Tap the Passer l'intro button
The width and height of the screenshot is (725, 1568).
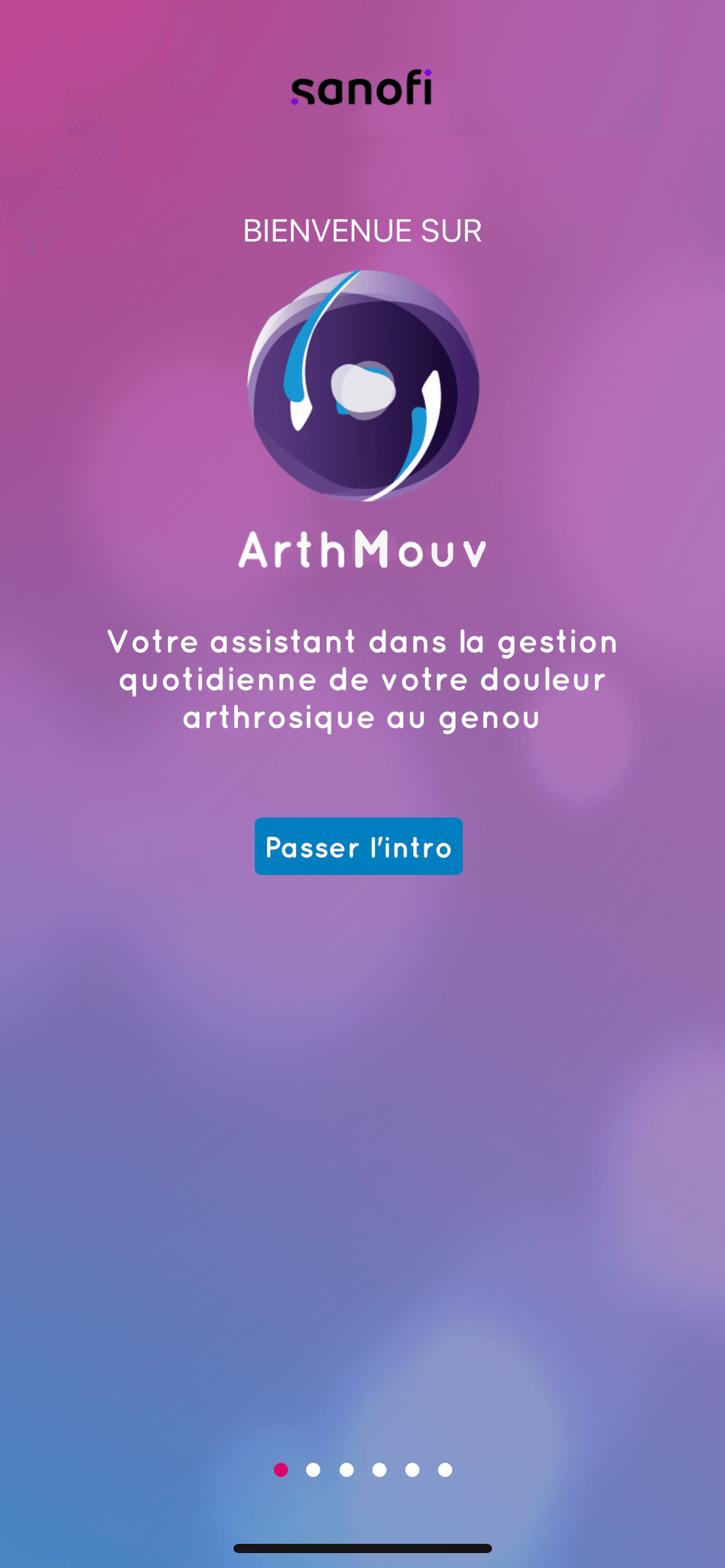358,846
